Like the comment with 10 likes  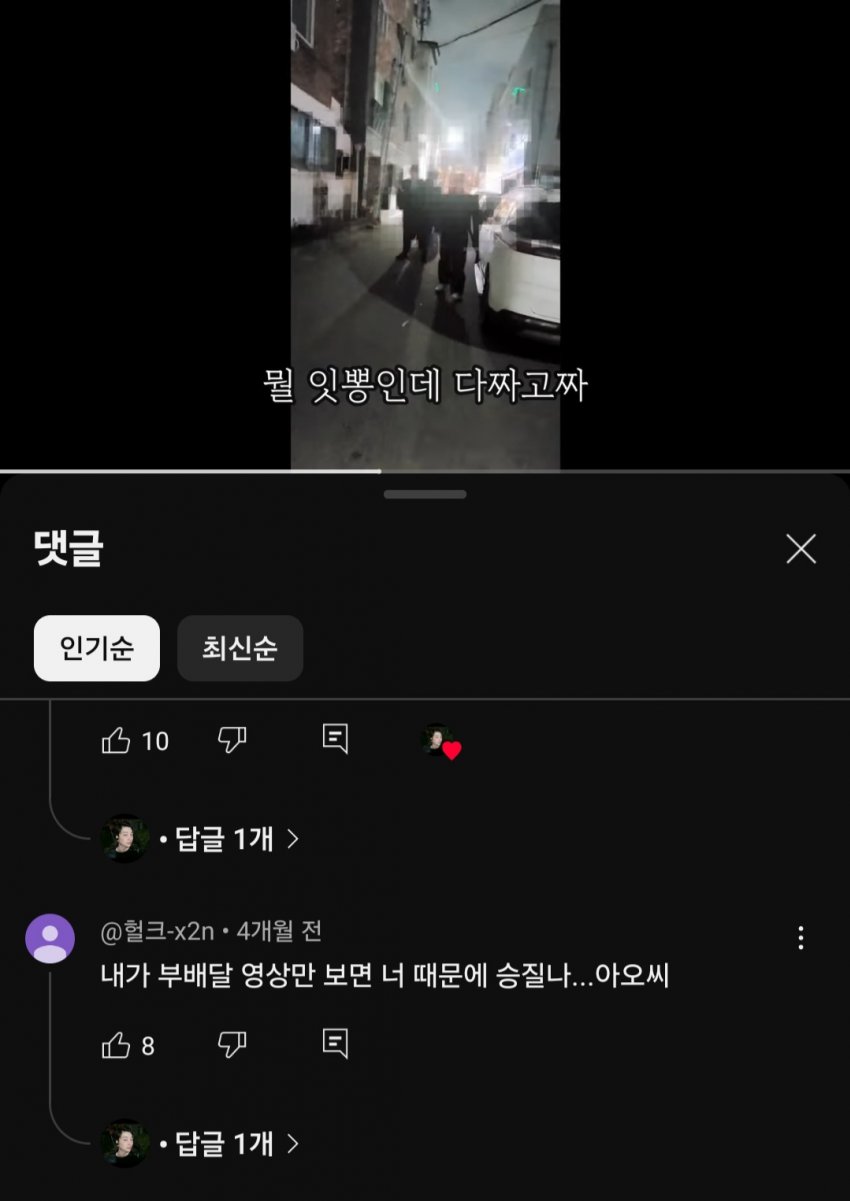coord(117,741)
